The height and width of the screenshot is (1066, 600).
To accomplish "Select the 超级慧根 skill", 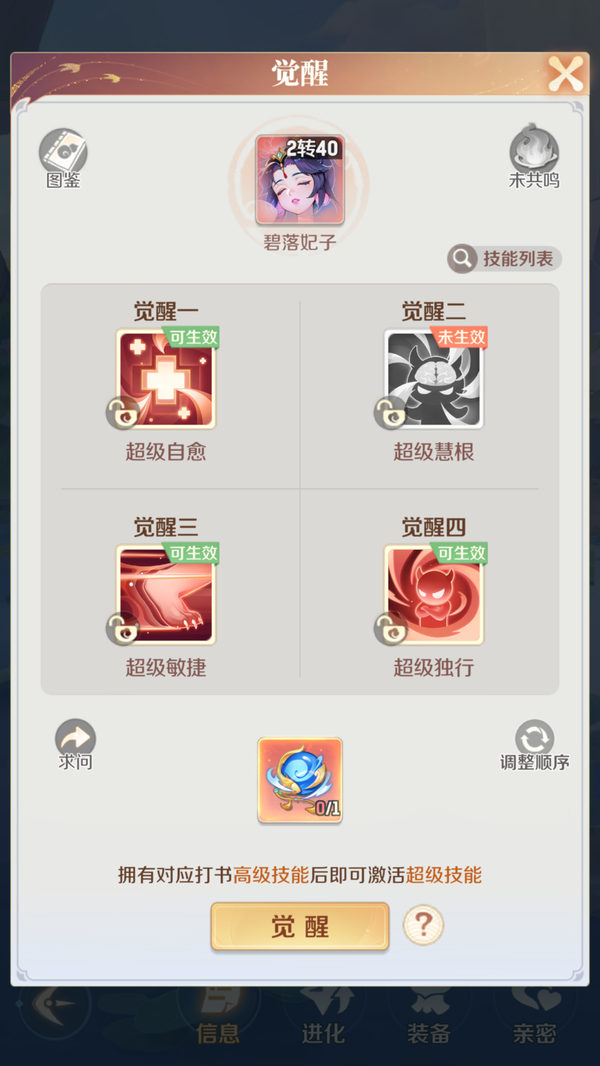I will point(434,380).
